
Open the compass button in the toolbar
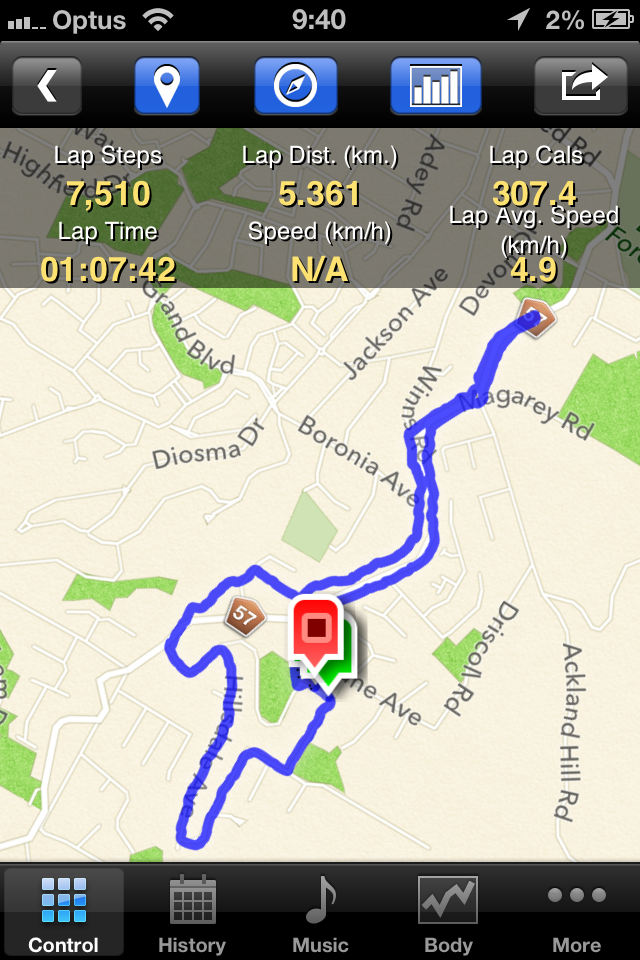[295, 86]
